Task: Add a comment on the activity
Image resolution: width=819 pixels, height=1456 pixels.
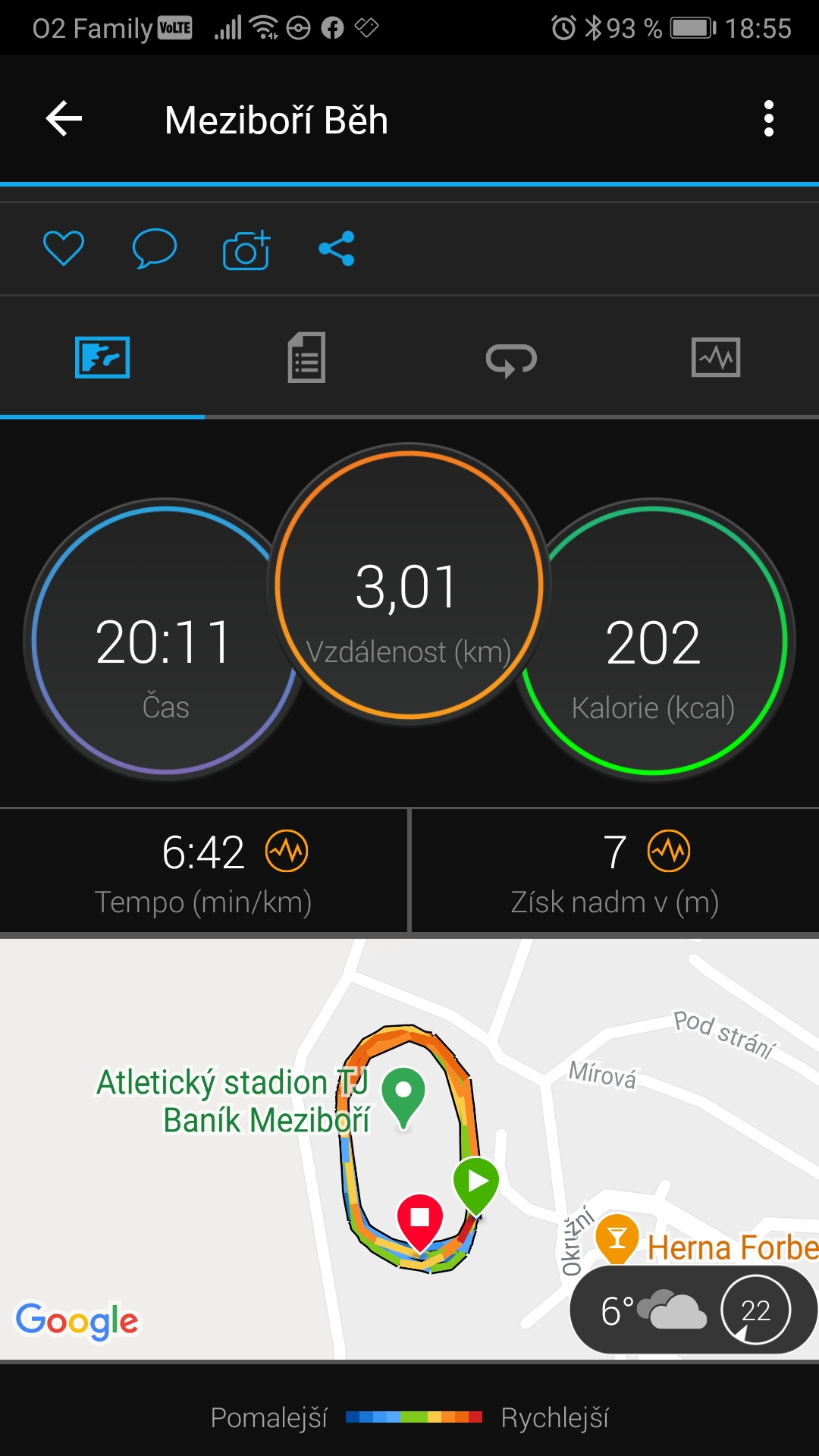Action: pos(155,249)
